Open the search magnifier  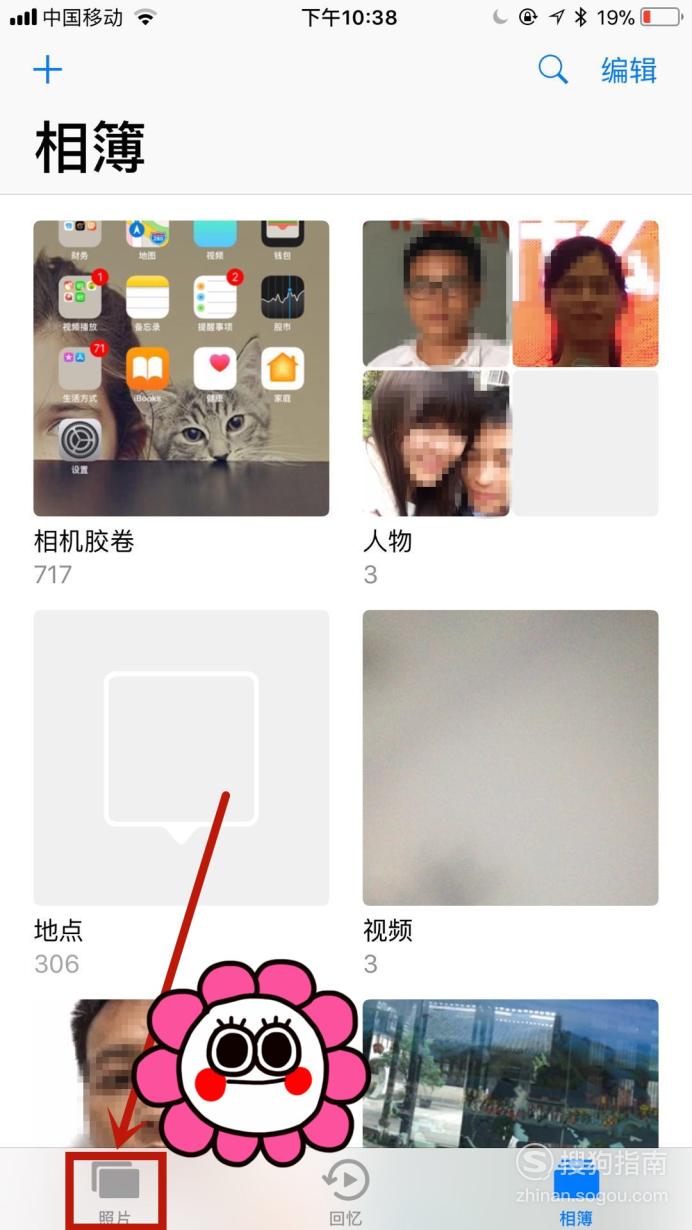click(552, 69)
